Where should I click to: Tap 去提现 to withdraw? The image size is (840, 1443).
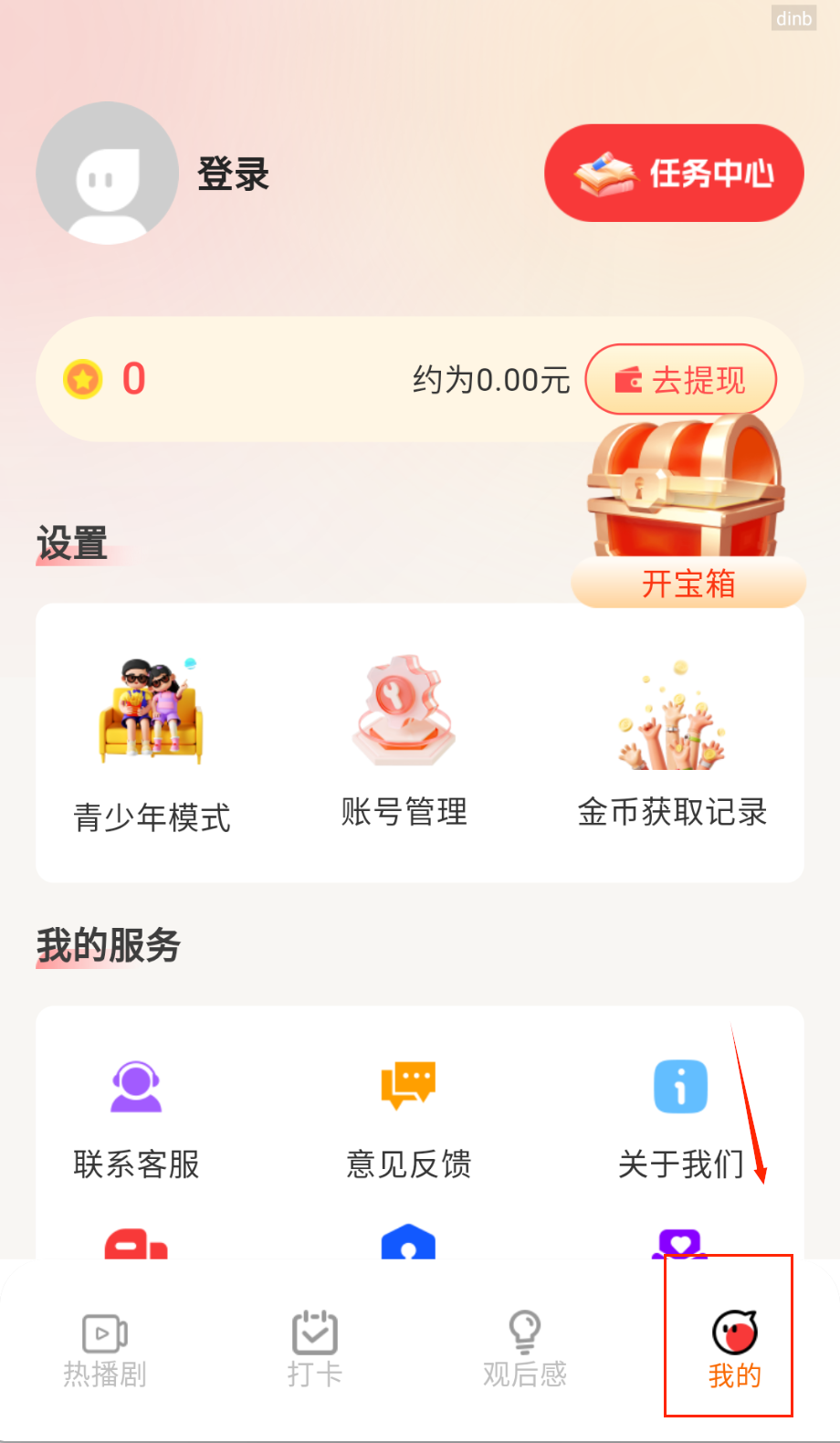pyautogui.click(x=680, y=380)
